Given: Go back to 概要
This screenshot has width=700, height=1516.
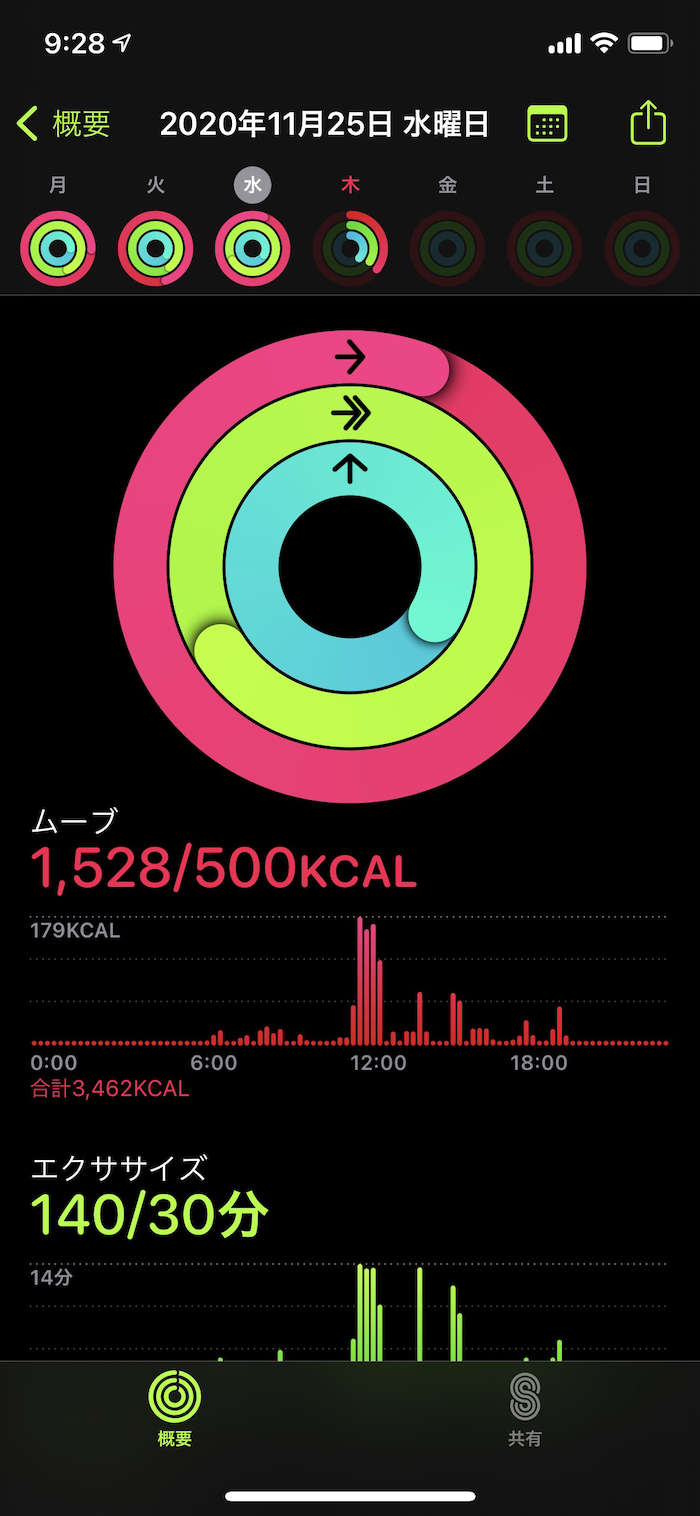Looking at the screenshot, I should (x=64, y=124).
